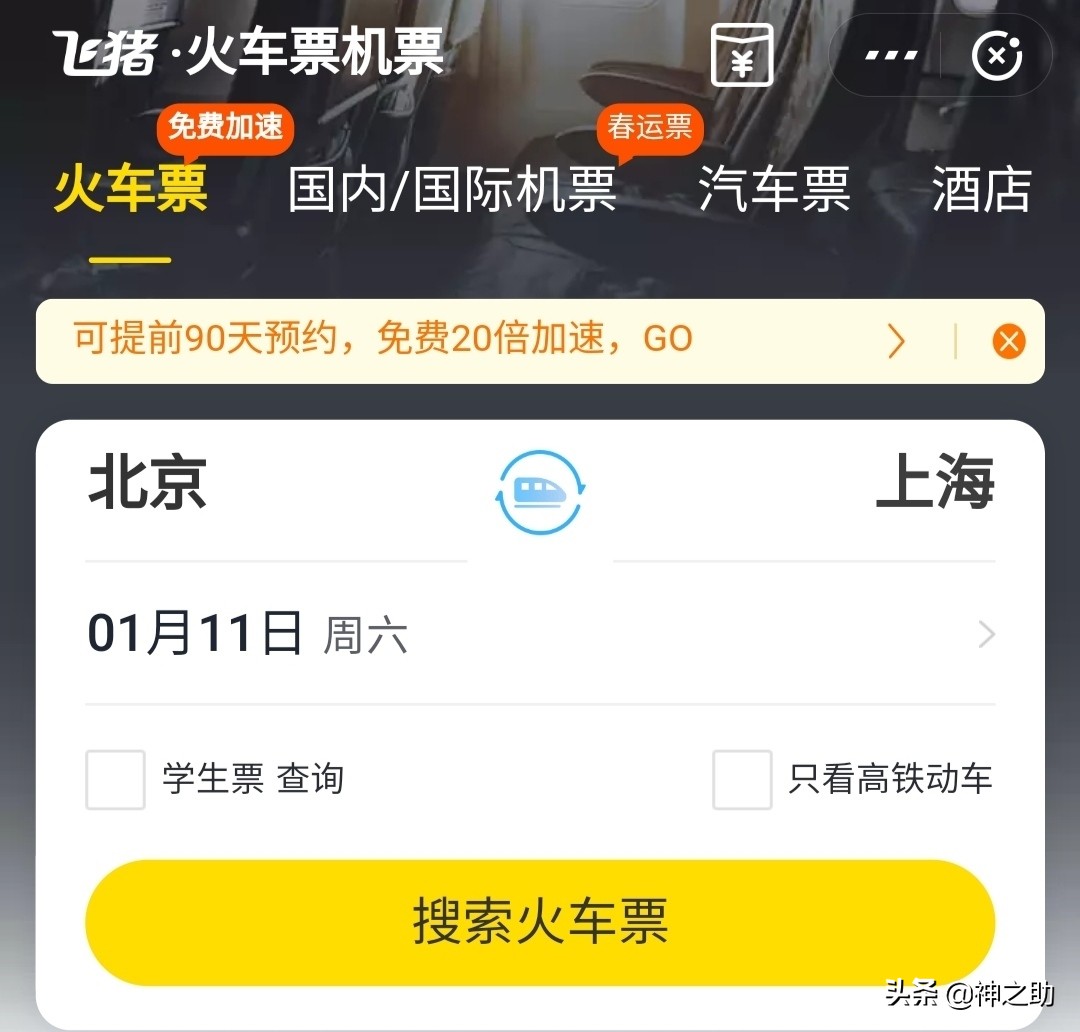Pick a different date from 01月11日

pyautogui.click(x=540, y=635)
